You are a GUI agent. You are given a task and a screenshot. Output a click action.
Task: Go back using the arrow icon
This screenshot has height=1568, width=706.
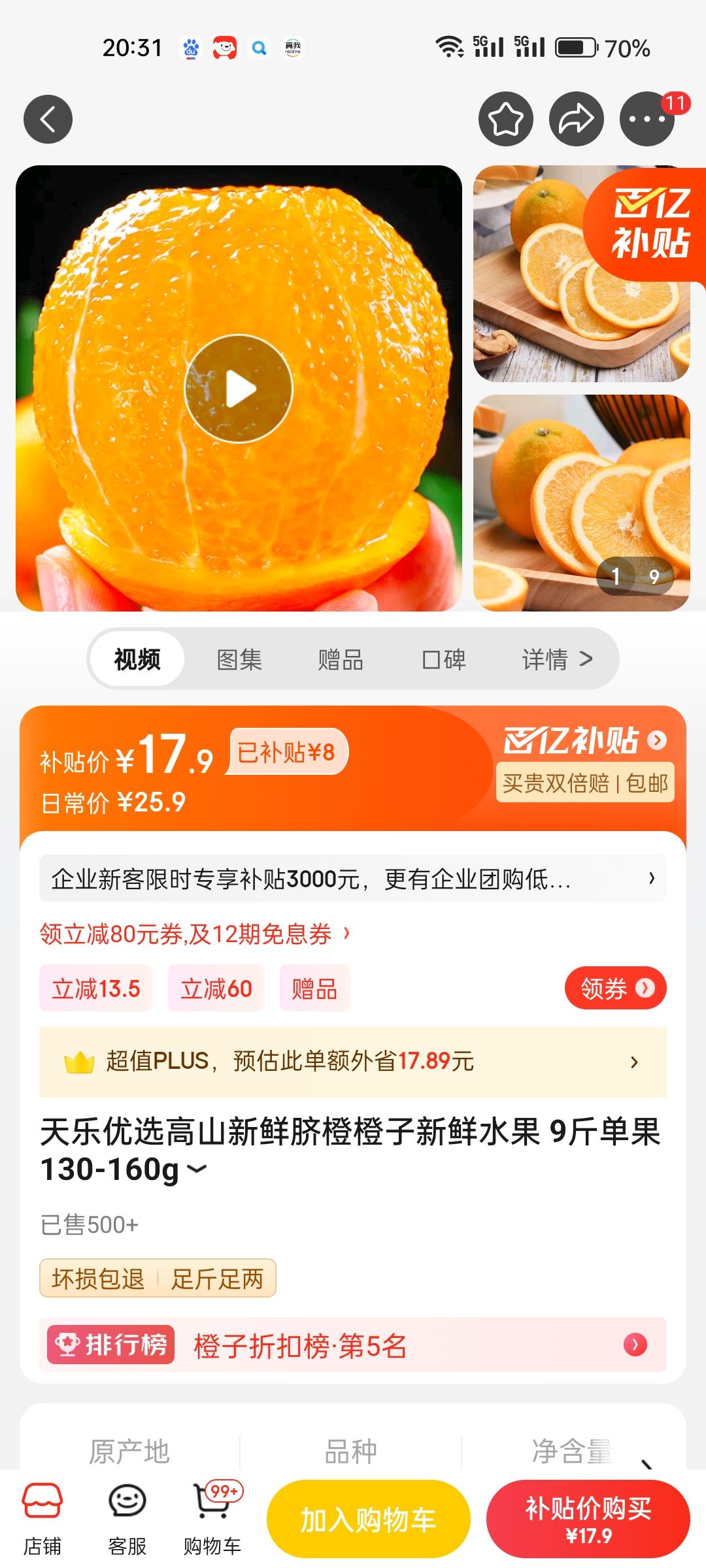(x=48, y=119)
